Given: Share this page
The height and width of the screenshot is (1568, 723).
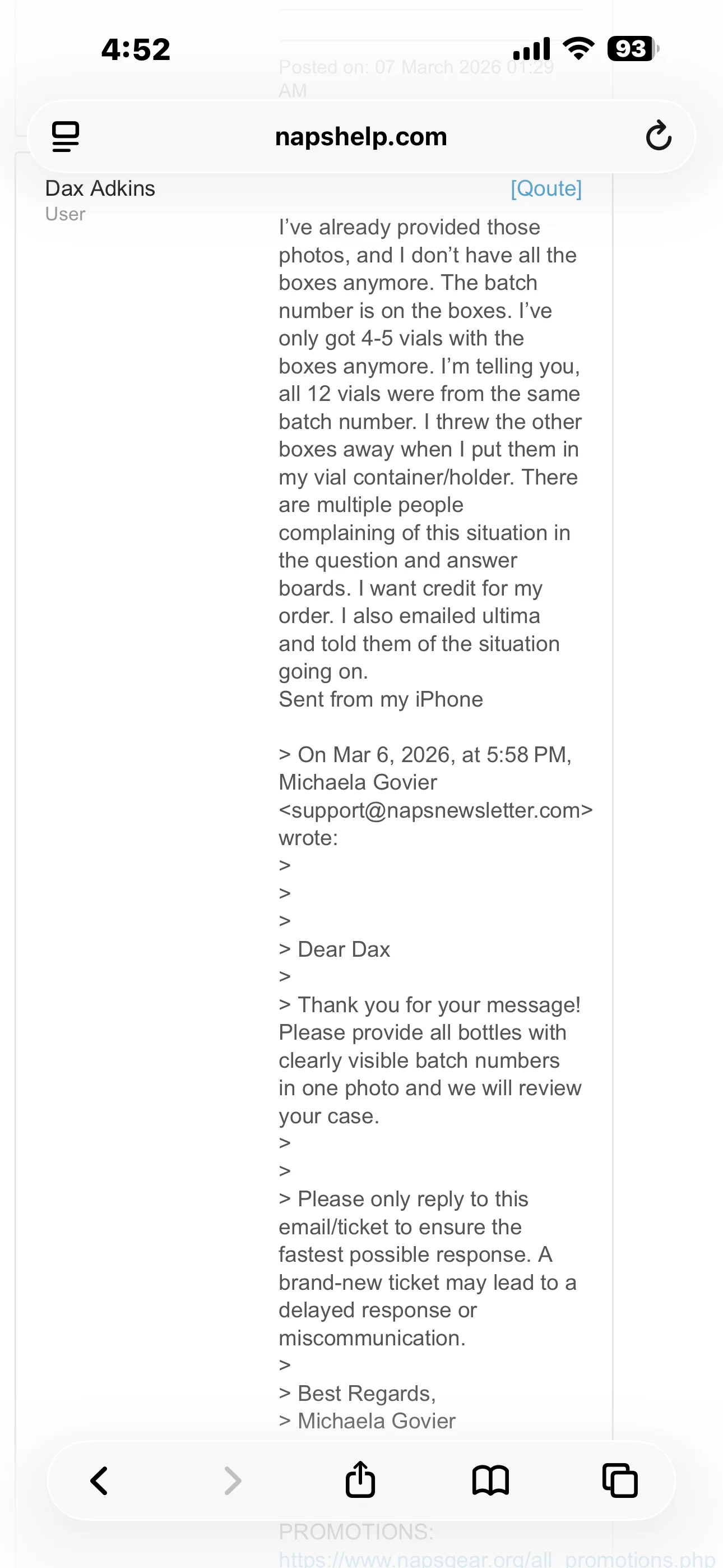Looking at the screenshot, I should 360,1479.
